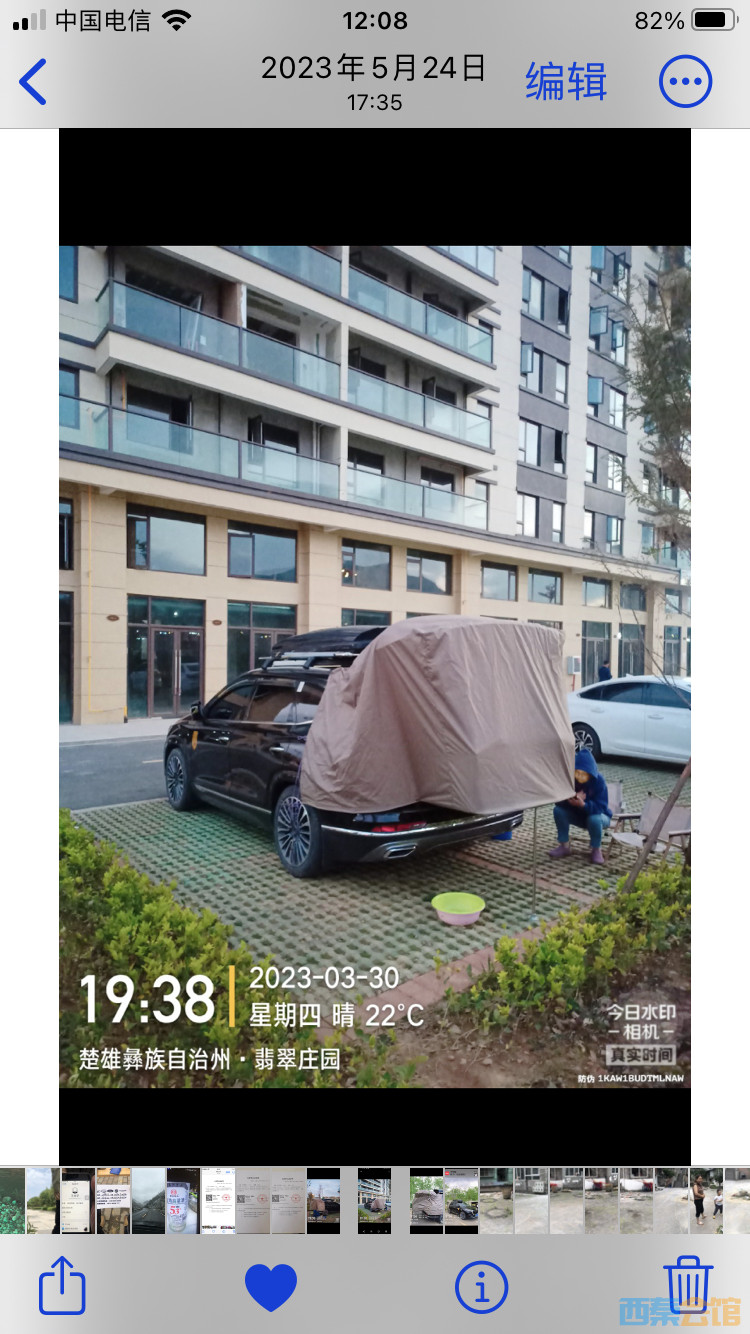Screen dimensions: 750x1334
Task: Delete this photo with trash icon
Action: coord(688,1285)
